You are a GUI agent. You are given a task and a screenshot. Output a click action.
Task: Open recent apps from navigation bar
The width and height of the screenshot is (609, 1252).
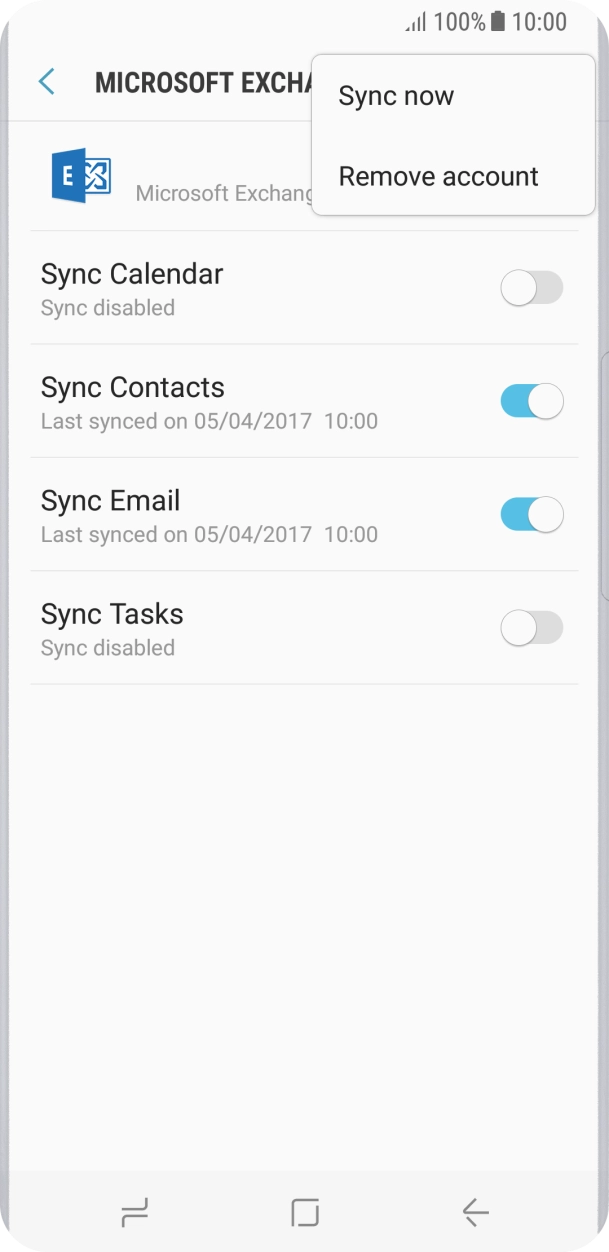click(x=134, y=1213)
